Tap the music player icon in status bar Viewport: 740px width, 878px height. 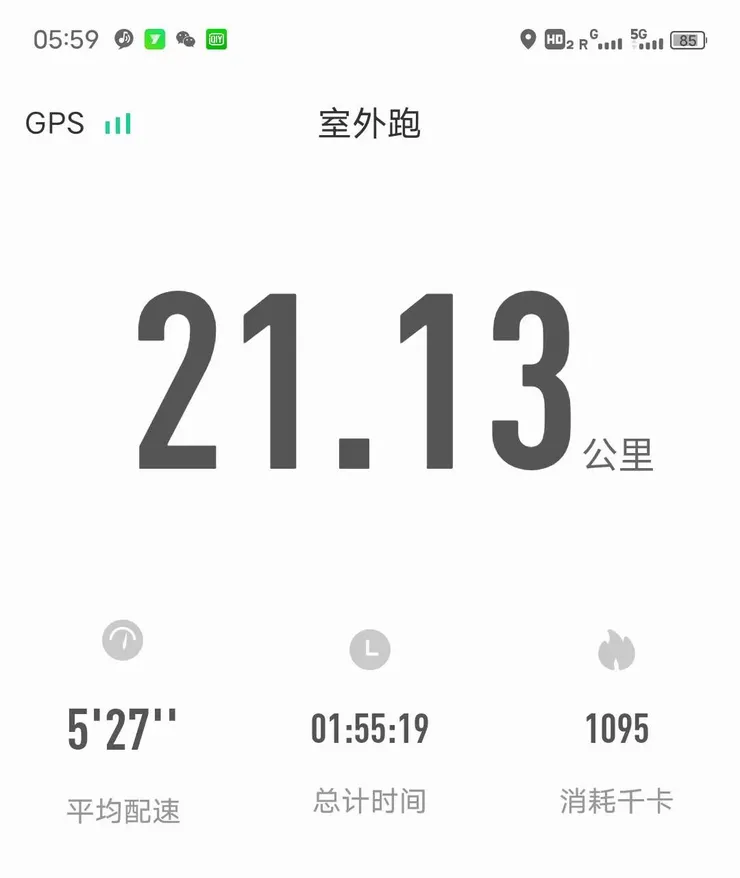click(121, 40)
